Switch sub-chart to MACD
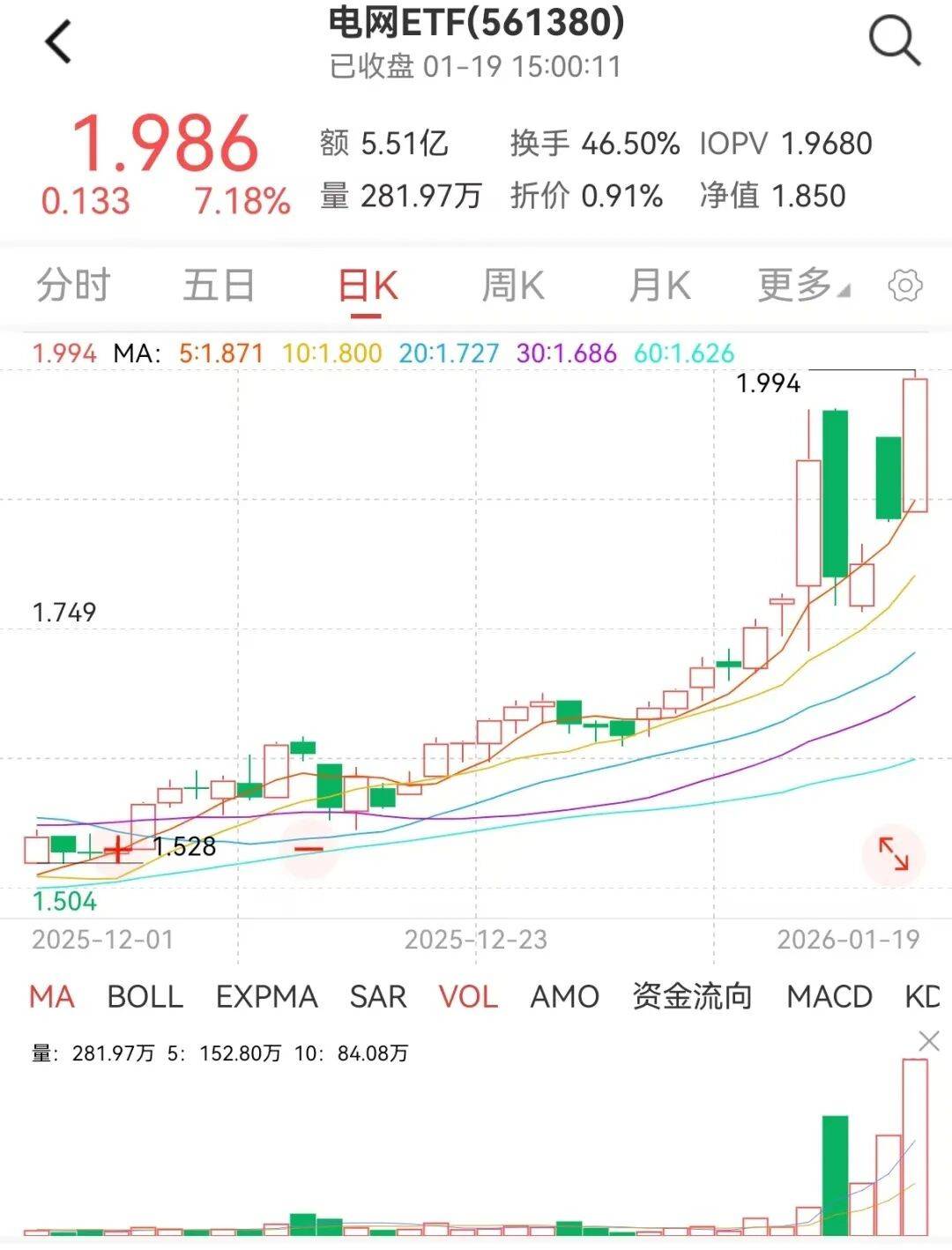The height and width of the screenshot is (1250, 952). tap(829, 997)
